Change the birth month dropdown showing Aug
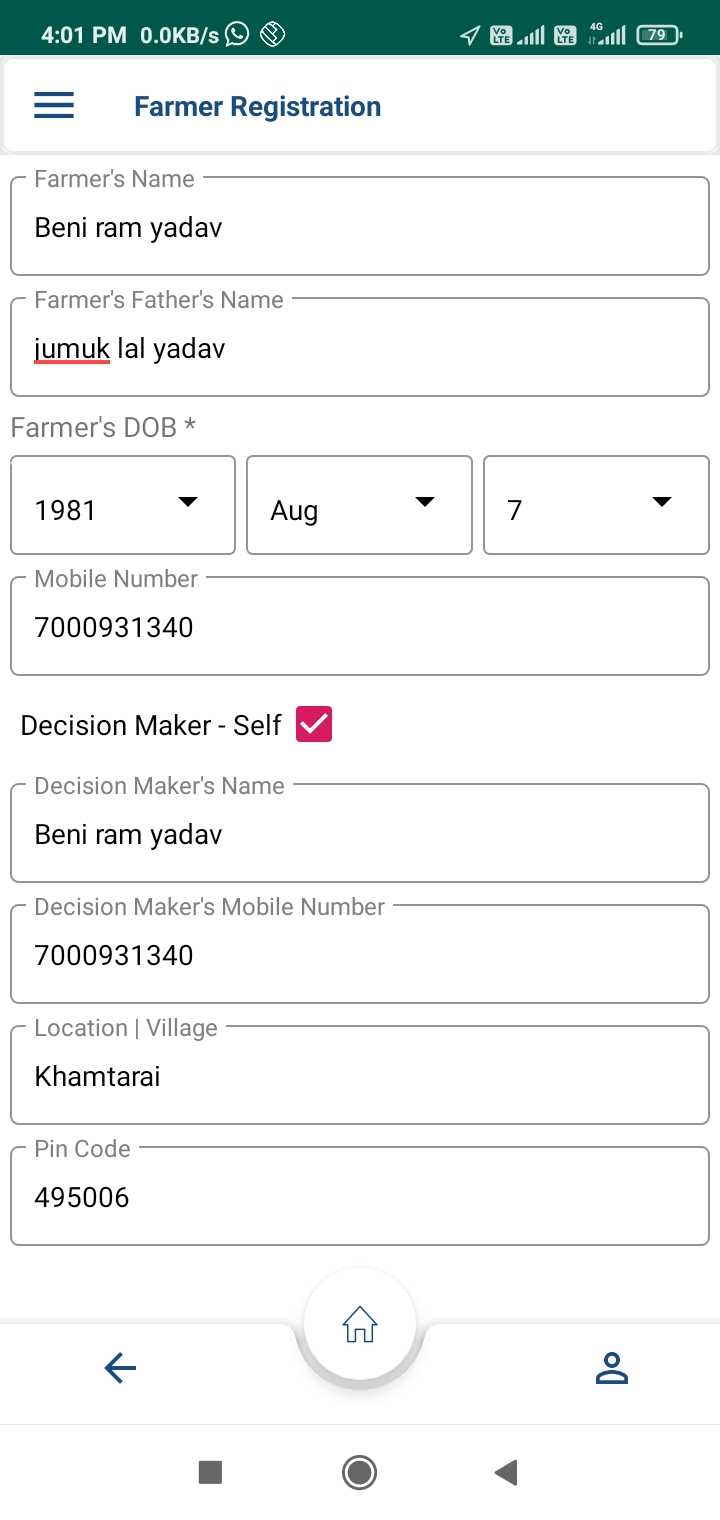This screenshot has height=1520, width=720. pyautogui.click(x=359, y=505)
